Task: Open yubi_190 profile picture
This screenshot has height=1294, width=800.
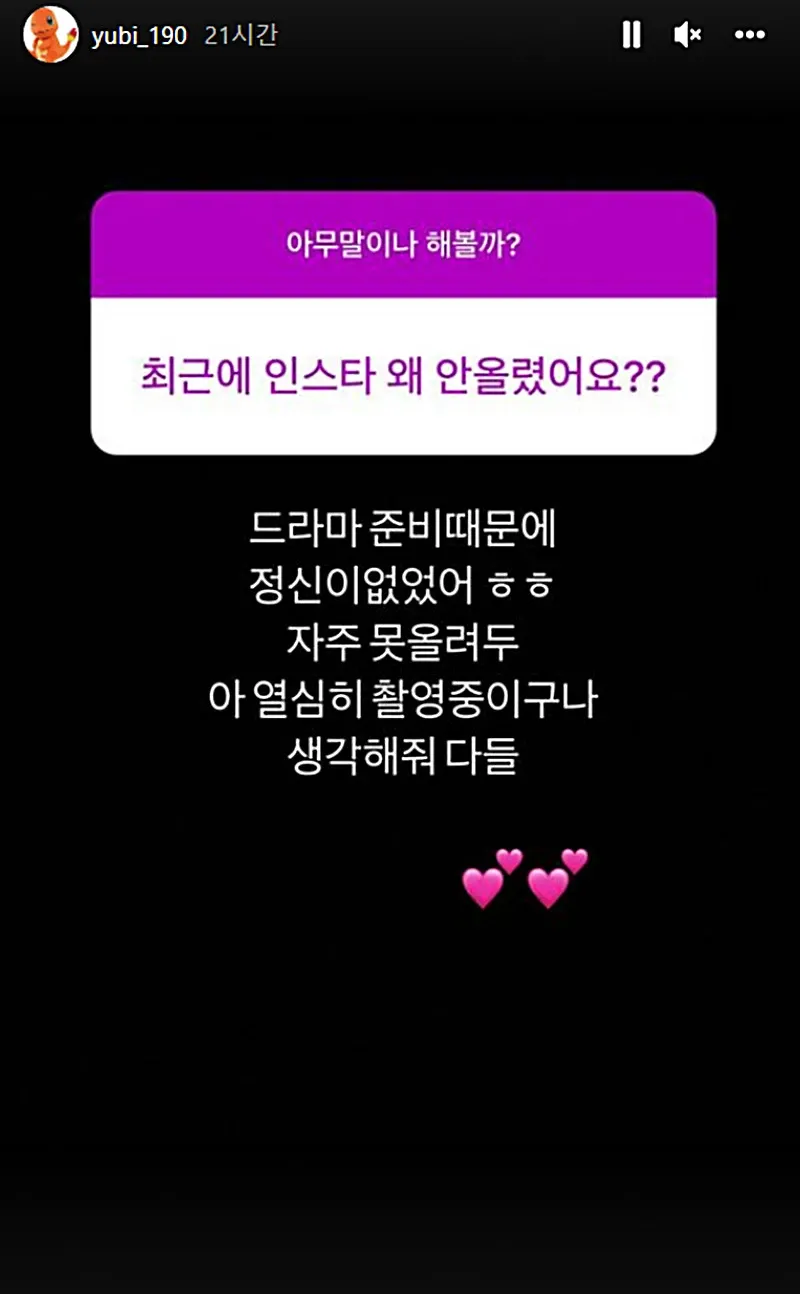Action: [50, 34]
